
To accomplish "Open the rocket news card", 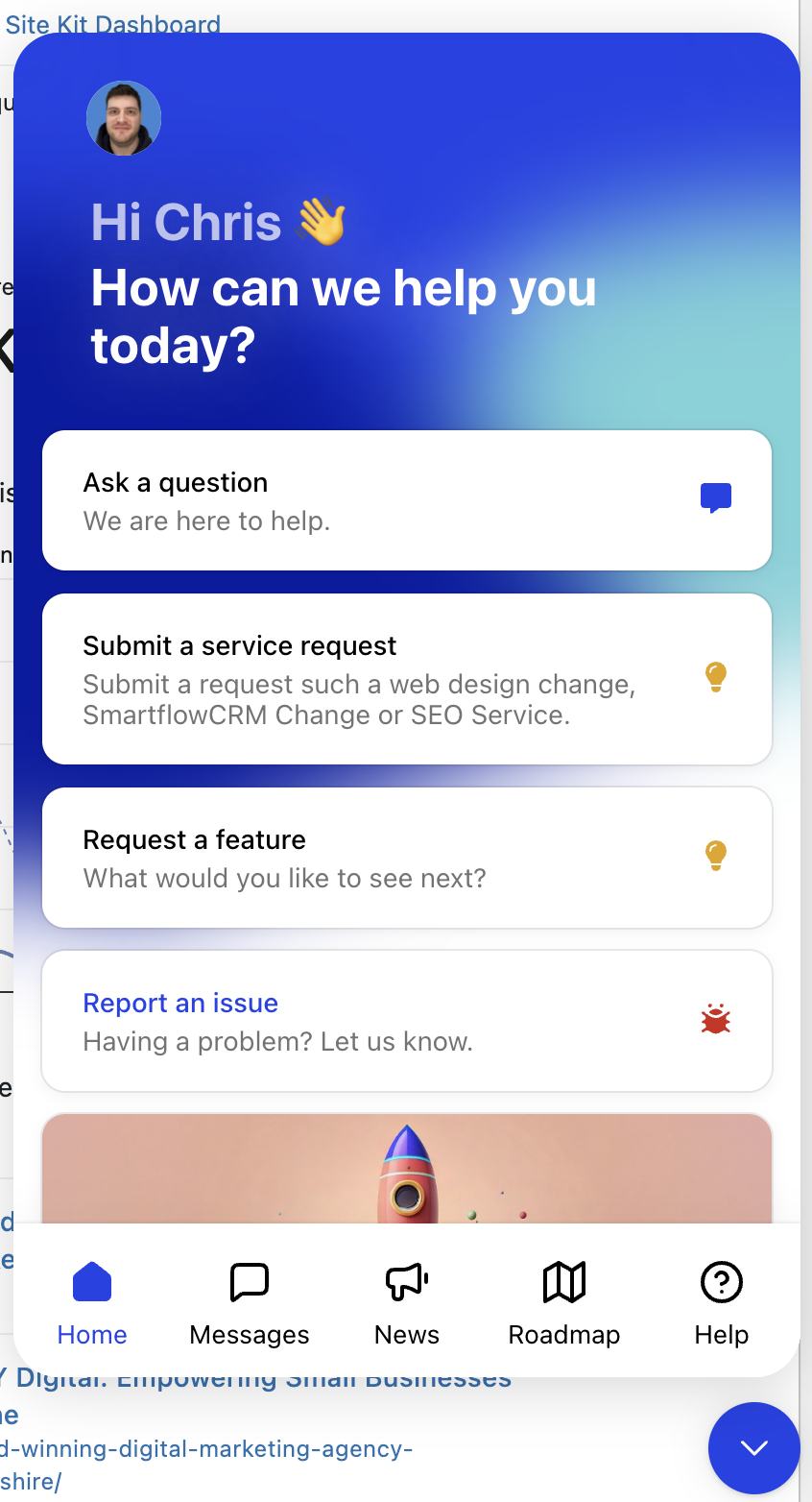I will click(x=407, y=1169).
